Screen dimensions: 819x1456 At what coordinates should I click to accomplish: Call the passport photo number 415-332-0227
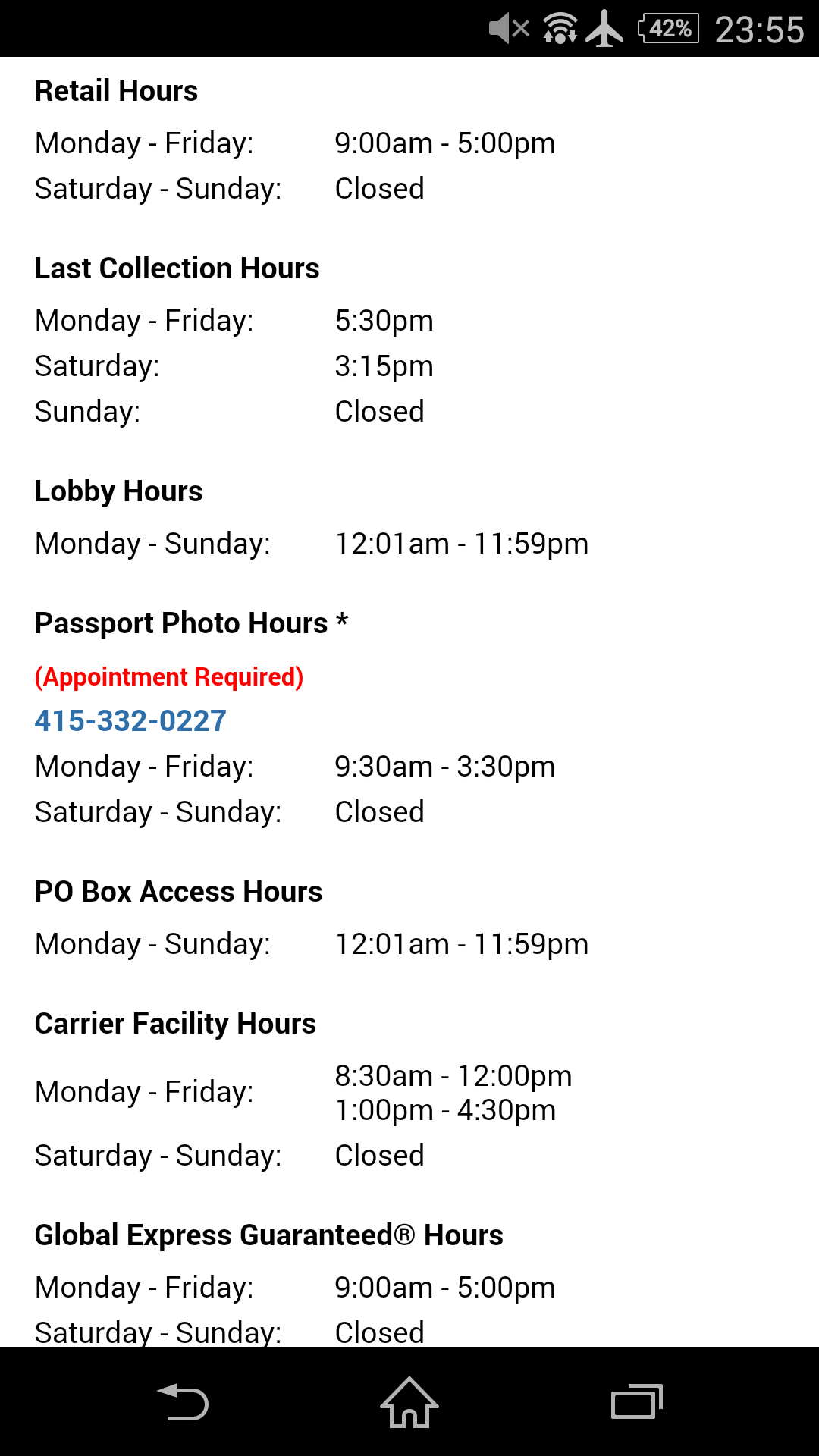click(x=130, y=720)
